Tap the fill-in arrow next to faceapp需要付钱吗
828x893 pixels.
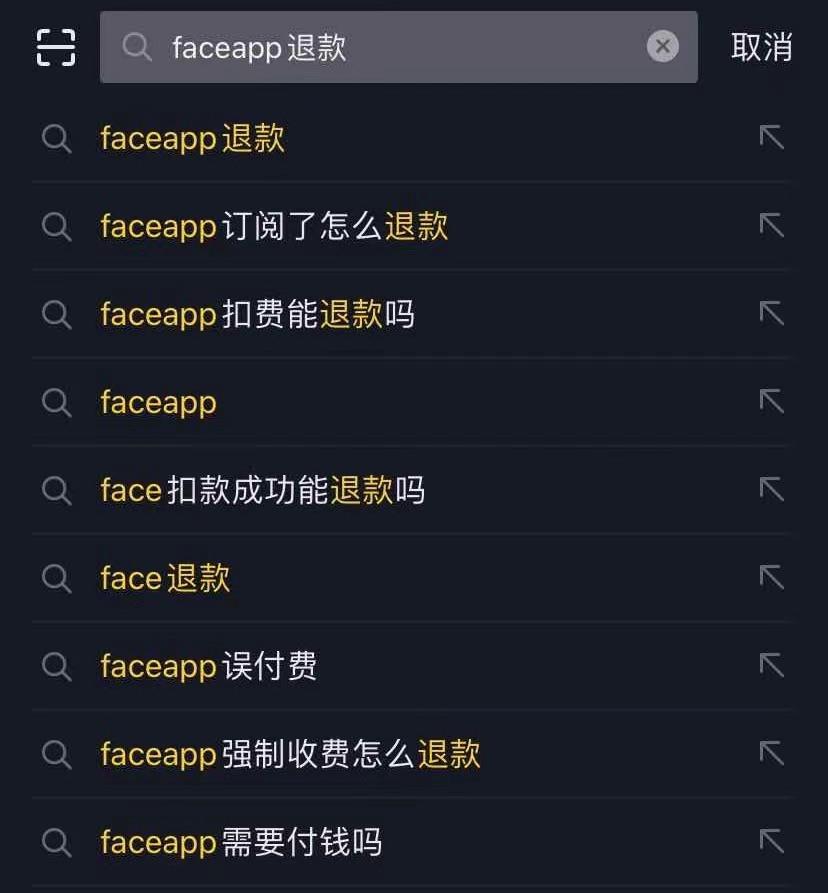pyautogui.click(x=771, y=841)
